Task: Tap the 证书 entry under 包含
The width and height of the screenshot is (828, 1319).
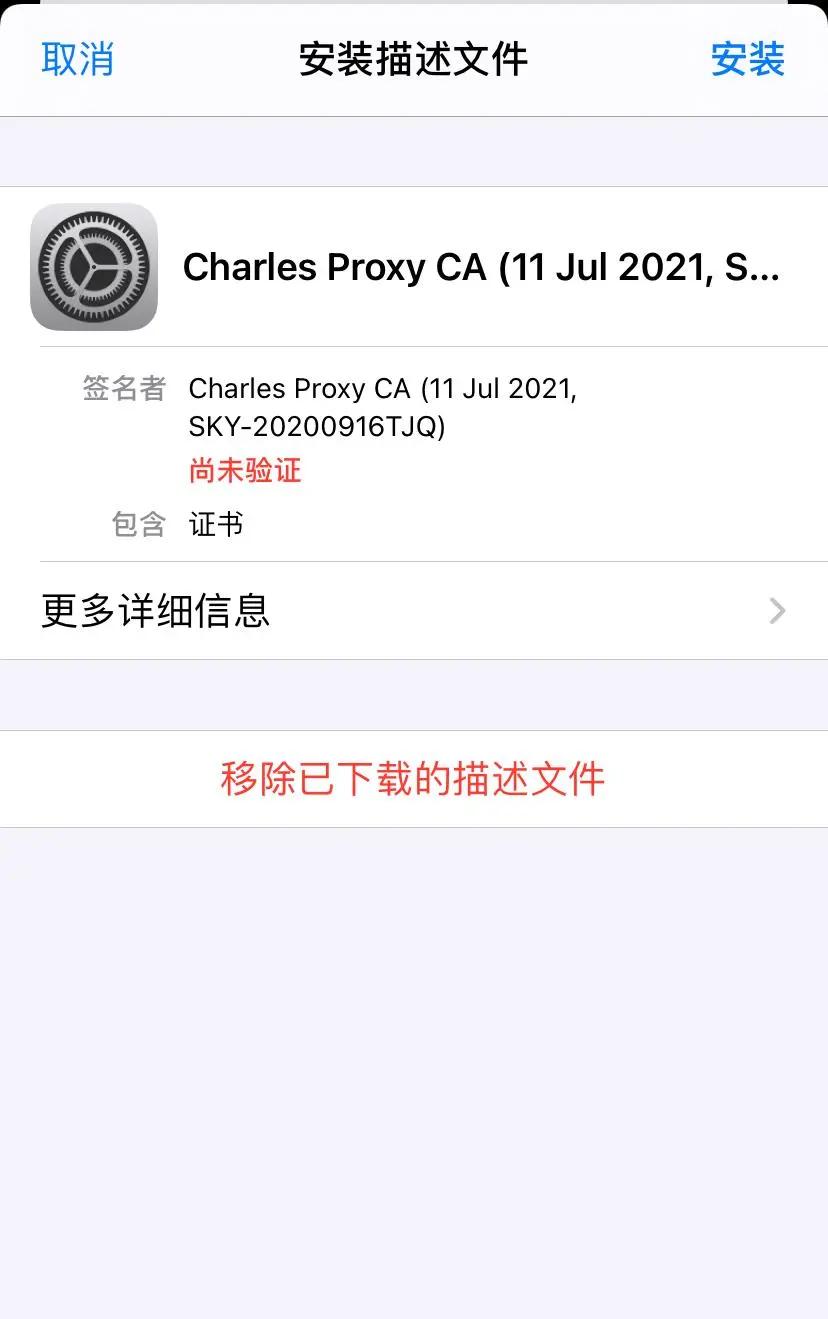Action: point(214,524)
